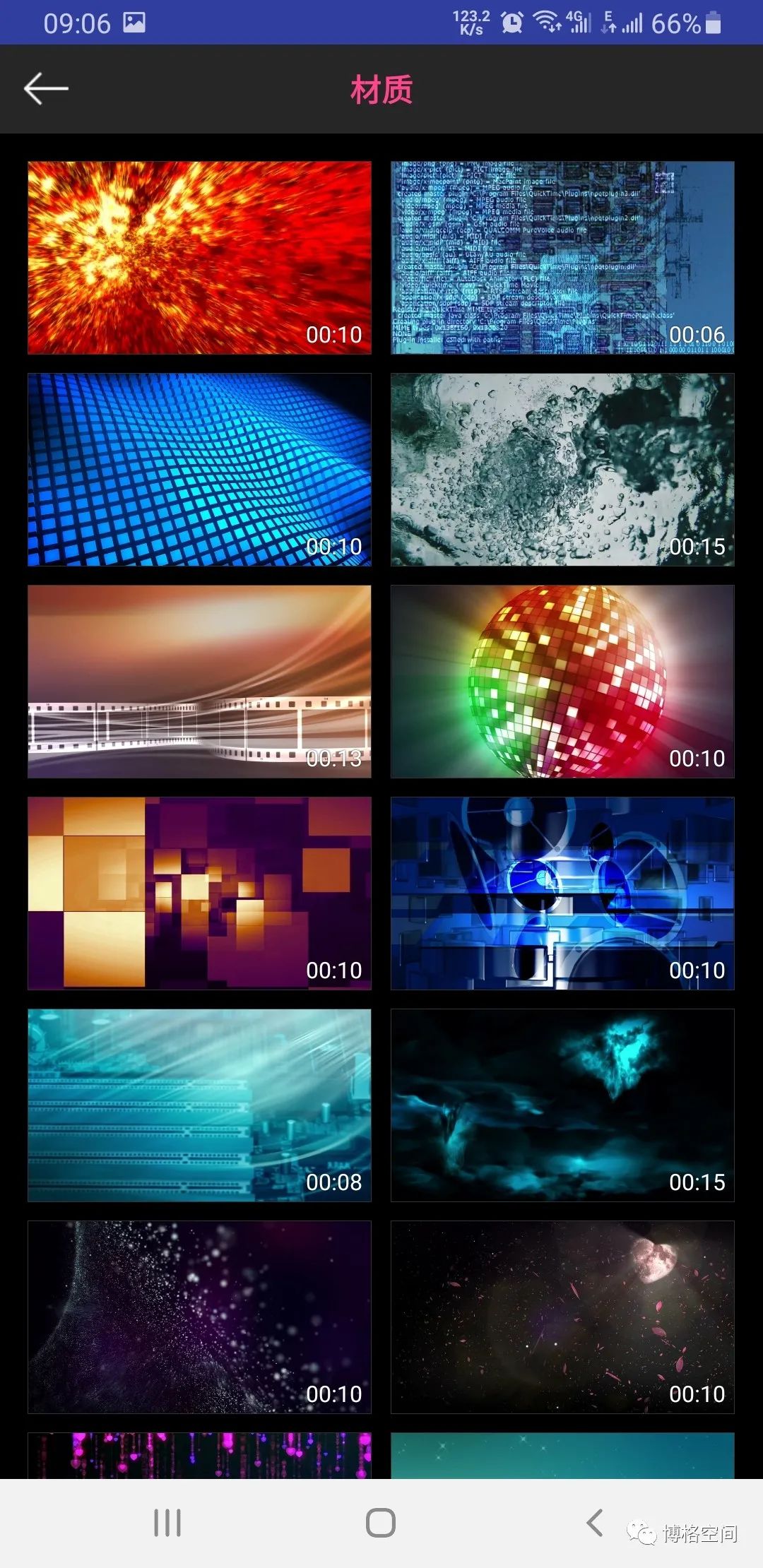Viewport: 763px width, 1568px height.
Task: Select the water bubbles video thumbnail
Action: (x=562, y=470)
